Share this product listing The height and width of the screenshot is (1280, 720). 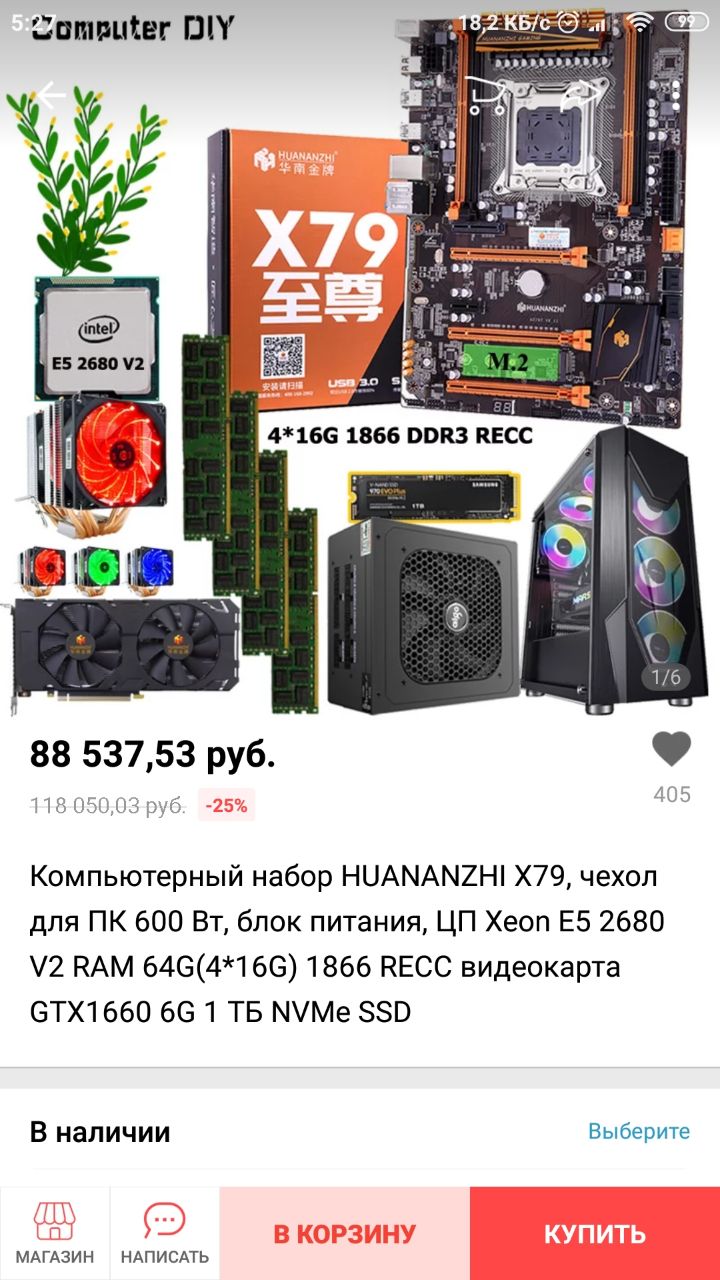(583, 95)
